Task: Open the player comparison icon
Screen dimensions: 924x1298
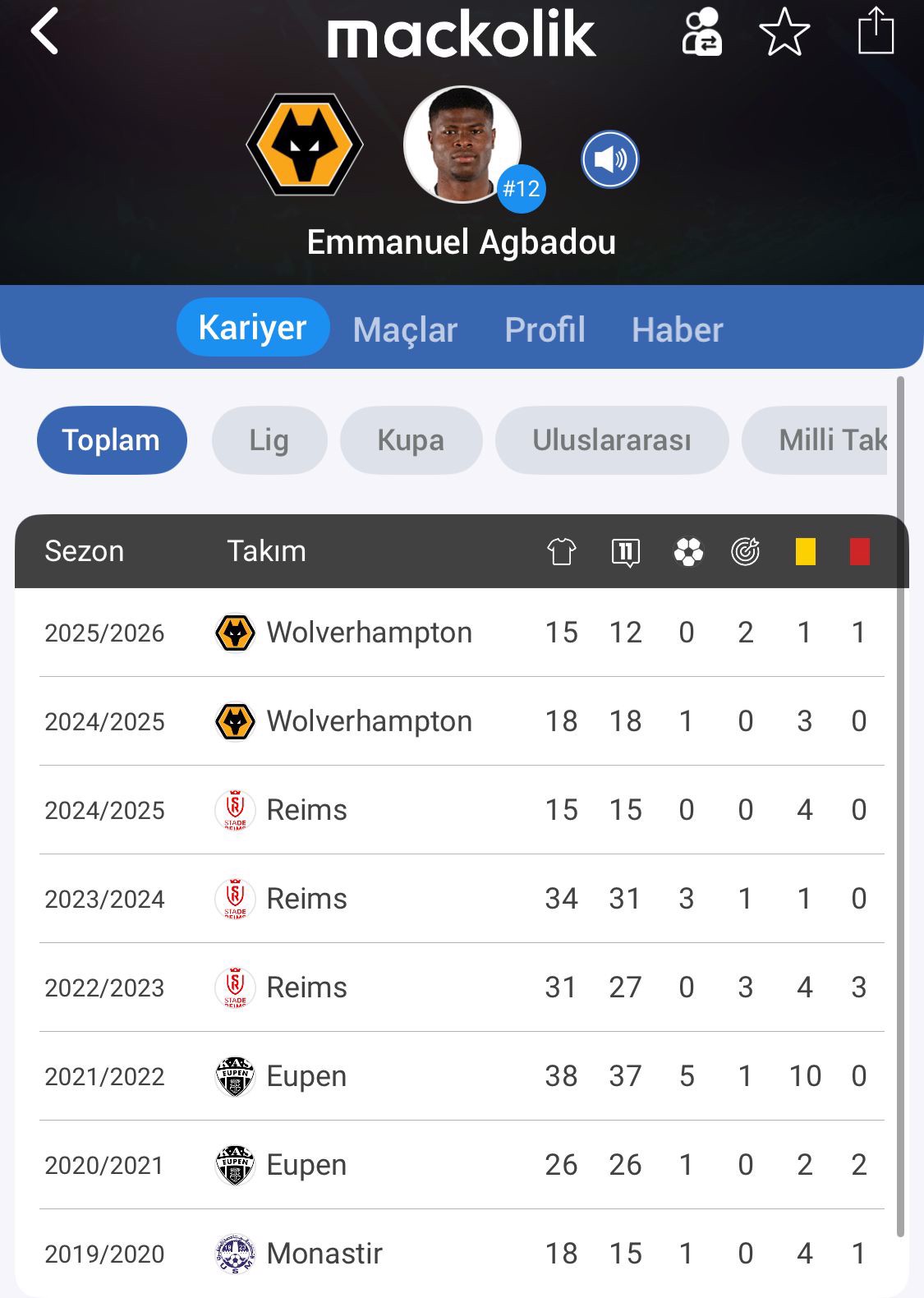Action: tap(701, 32)
